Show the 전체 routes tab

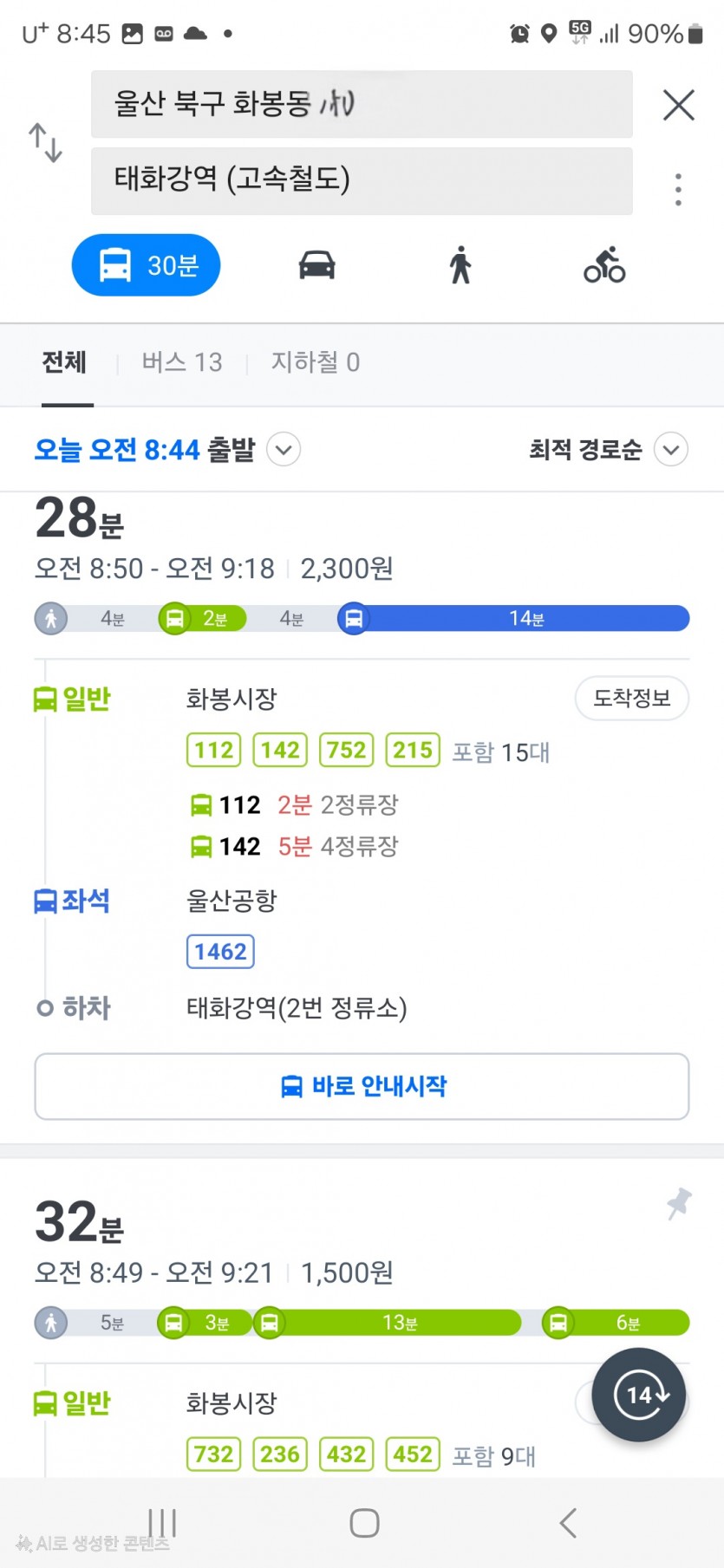pos(65,362)
